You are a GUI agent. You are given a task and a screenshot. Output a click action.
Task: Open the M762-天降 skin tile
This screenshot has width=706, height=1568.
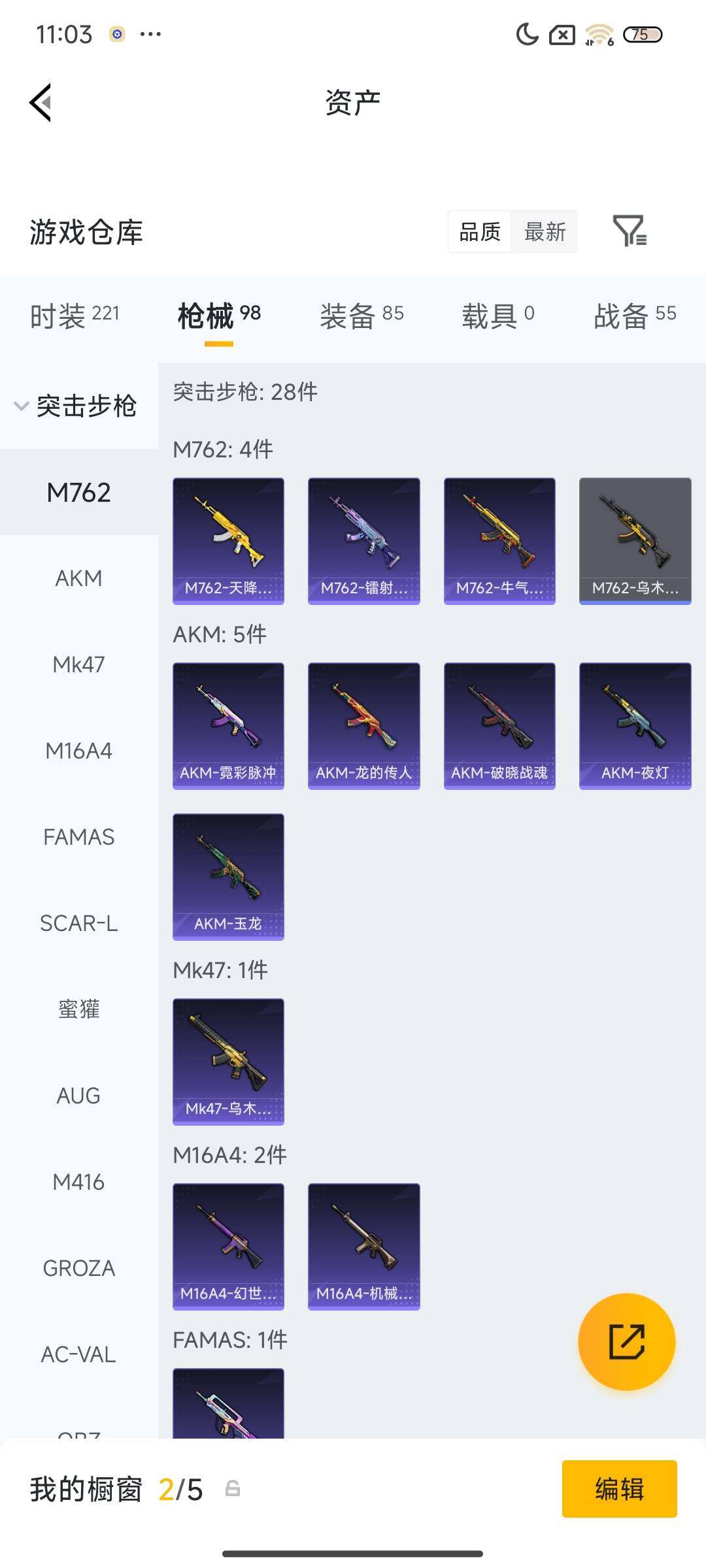pyautogui.click(x=228, y=540)
